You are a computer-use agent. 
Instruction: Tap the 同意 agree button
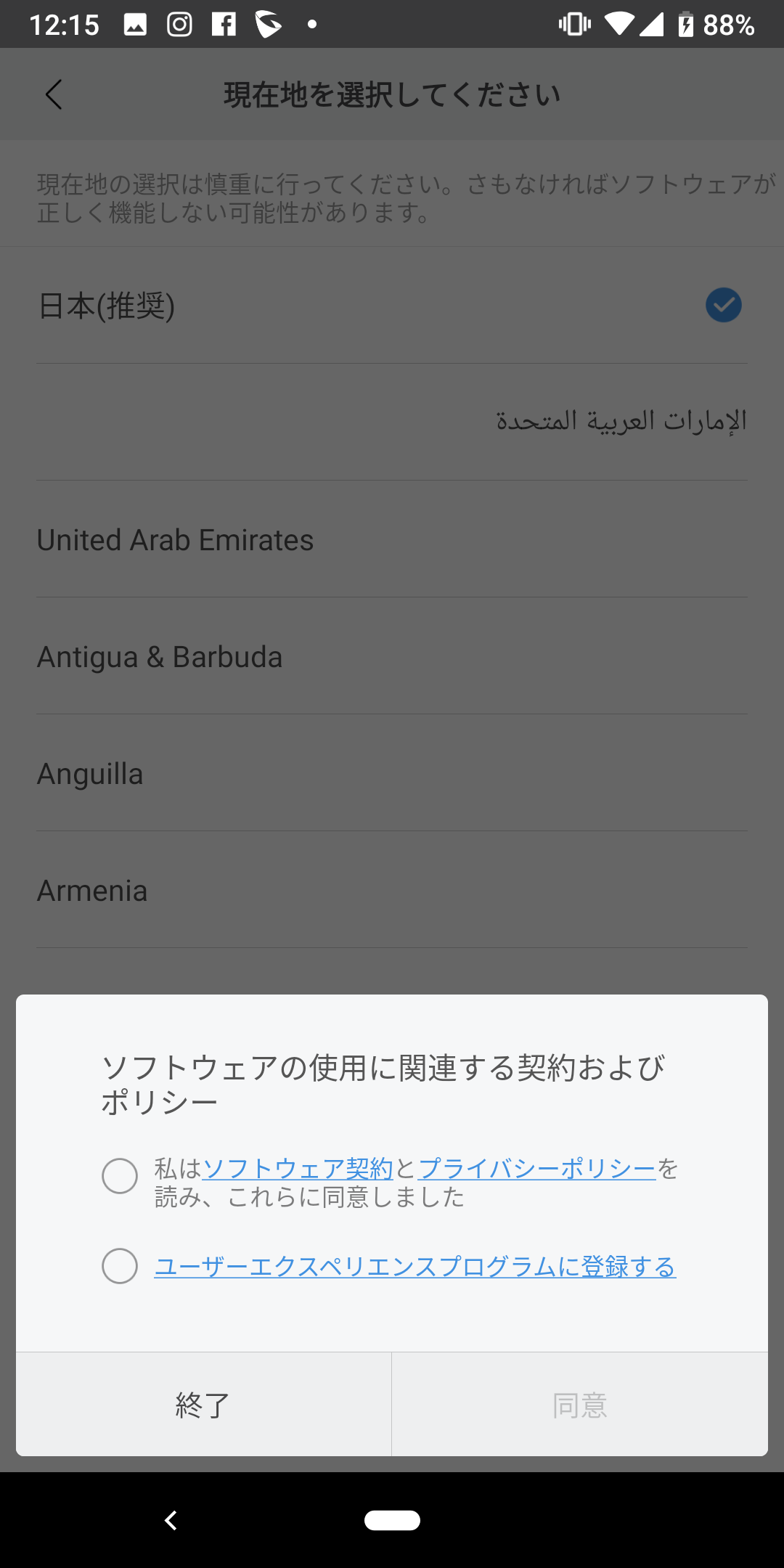point(580,1405)
